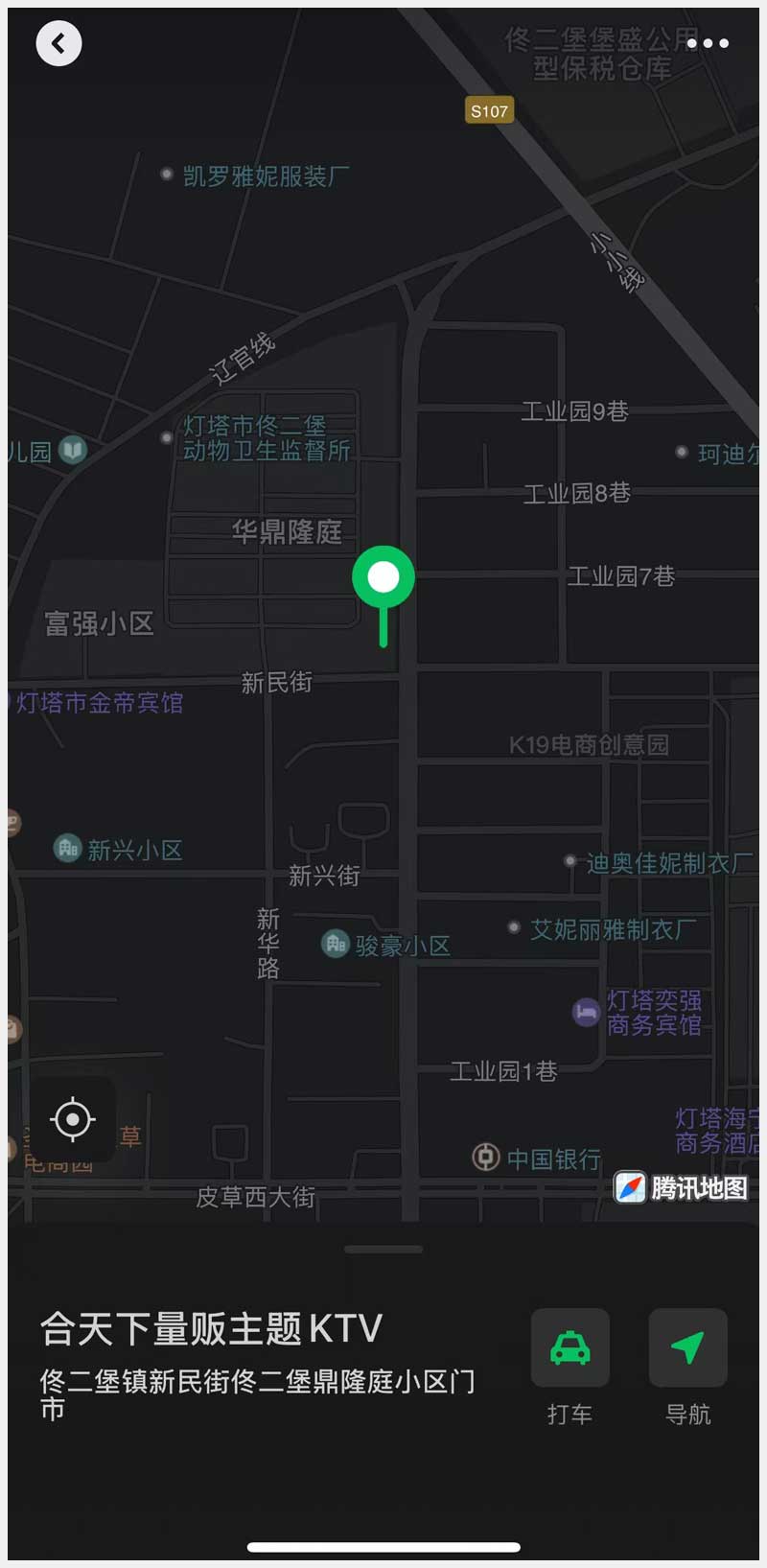Tap the 中国银行 map marker
This screenshot has height=1568, width=767.
(x=487, y=1158)
